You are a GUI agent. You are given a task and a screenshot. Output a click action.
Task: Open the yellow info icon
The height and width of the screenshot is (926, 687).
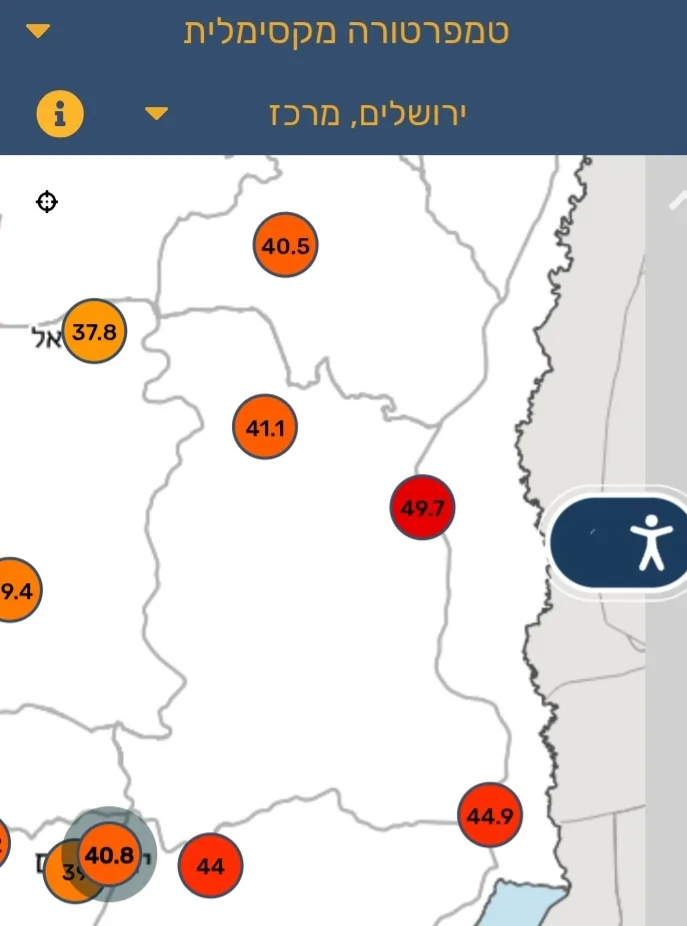click(60, 114)
